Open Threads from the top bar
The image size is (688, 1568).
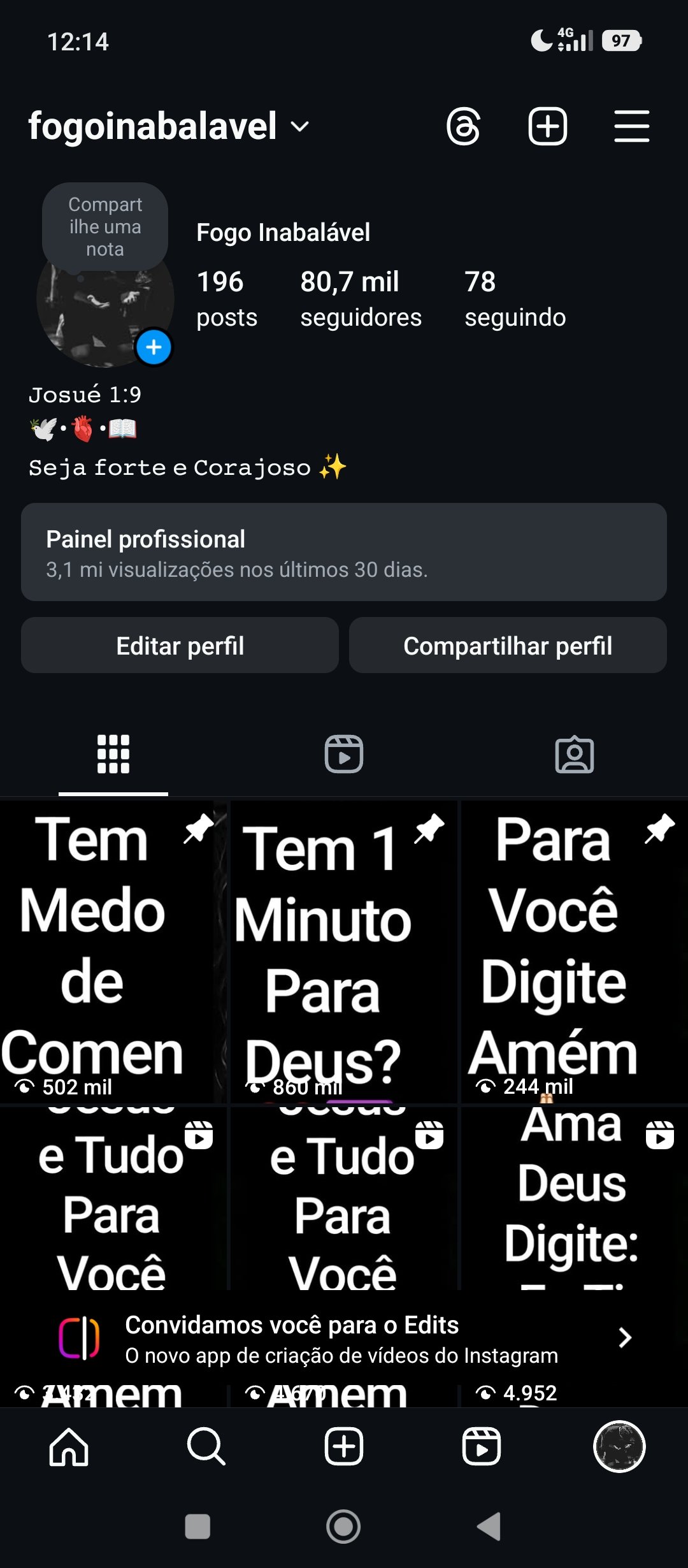(x=463, y=126)
